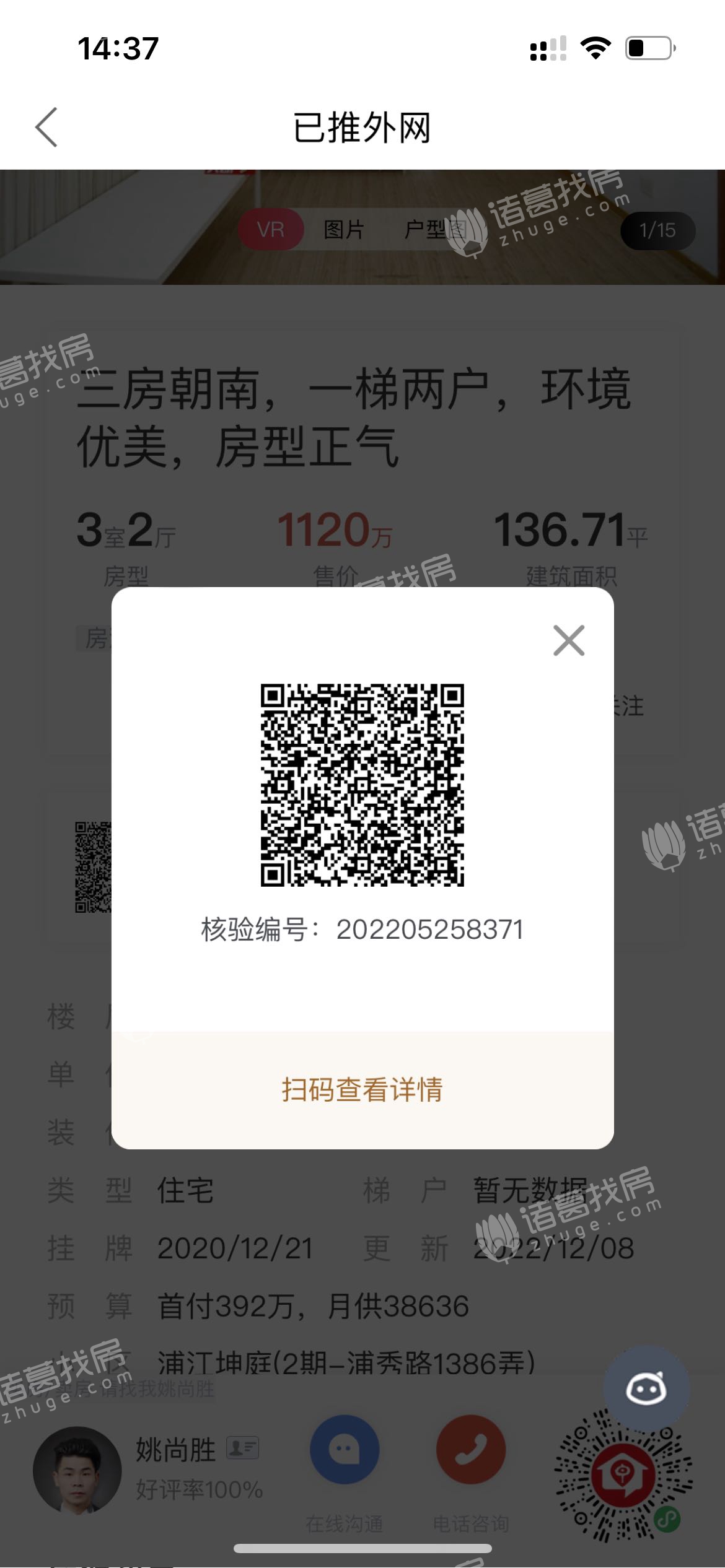Switch to the 户型图 tab
Image resolution: width=725 pixels, height=1568 pixels.
tap(434, 230)
